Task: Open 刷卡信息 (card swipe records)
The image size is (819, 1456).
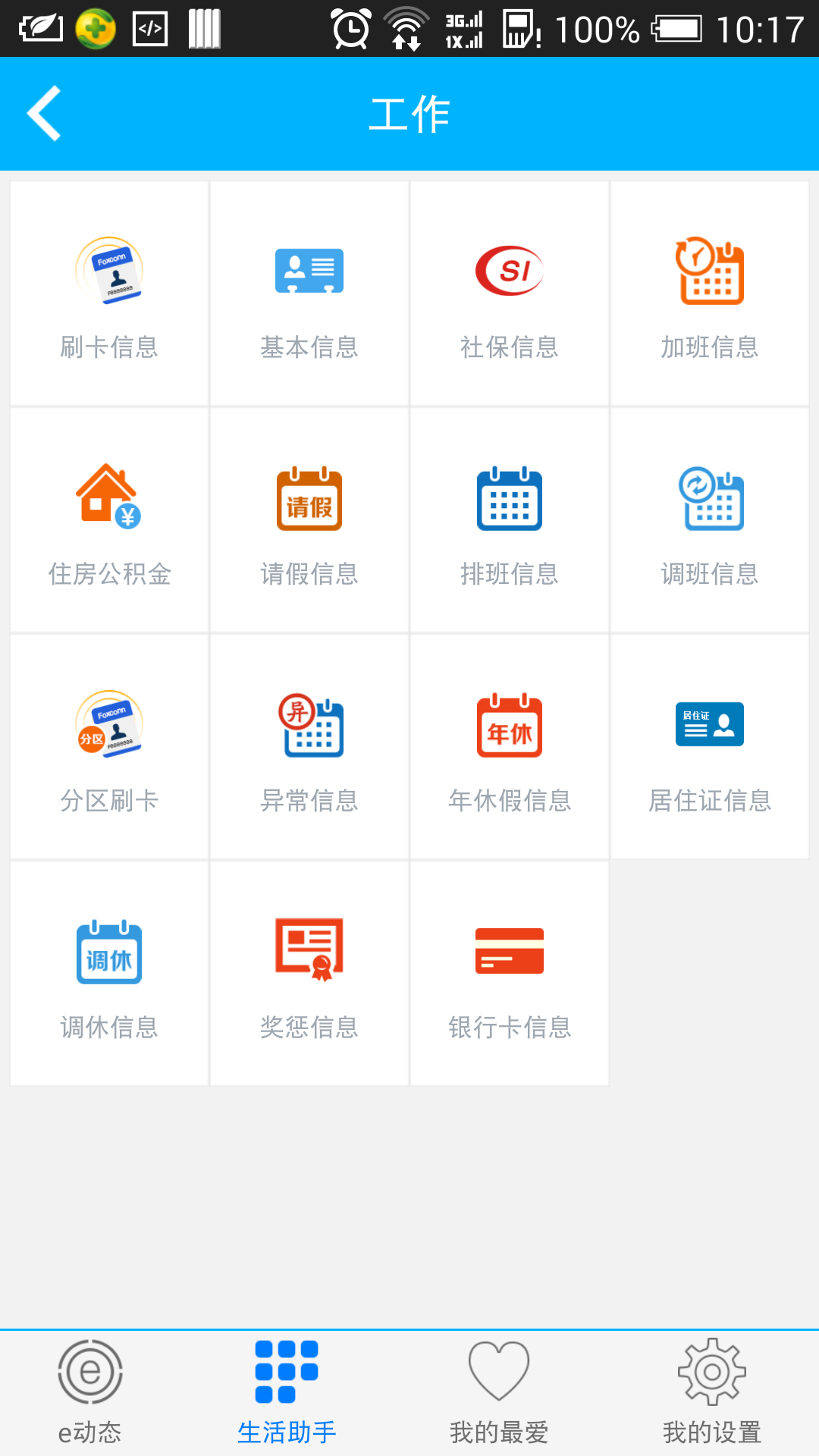Action: click(108, 296)
